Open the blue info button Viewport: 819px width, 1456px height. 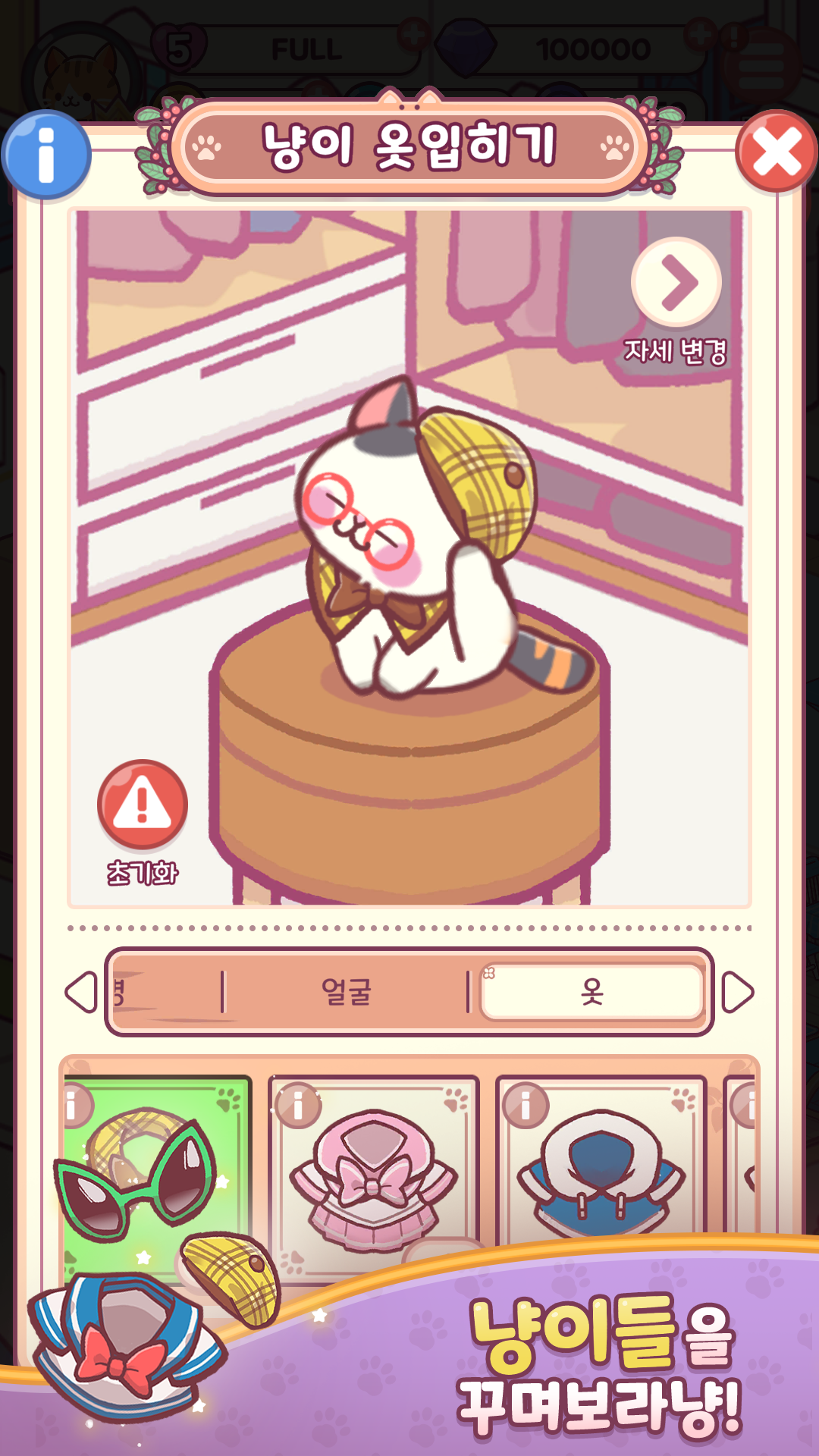tap(46, 155)
